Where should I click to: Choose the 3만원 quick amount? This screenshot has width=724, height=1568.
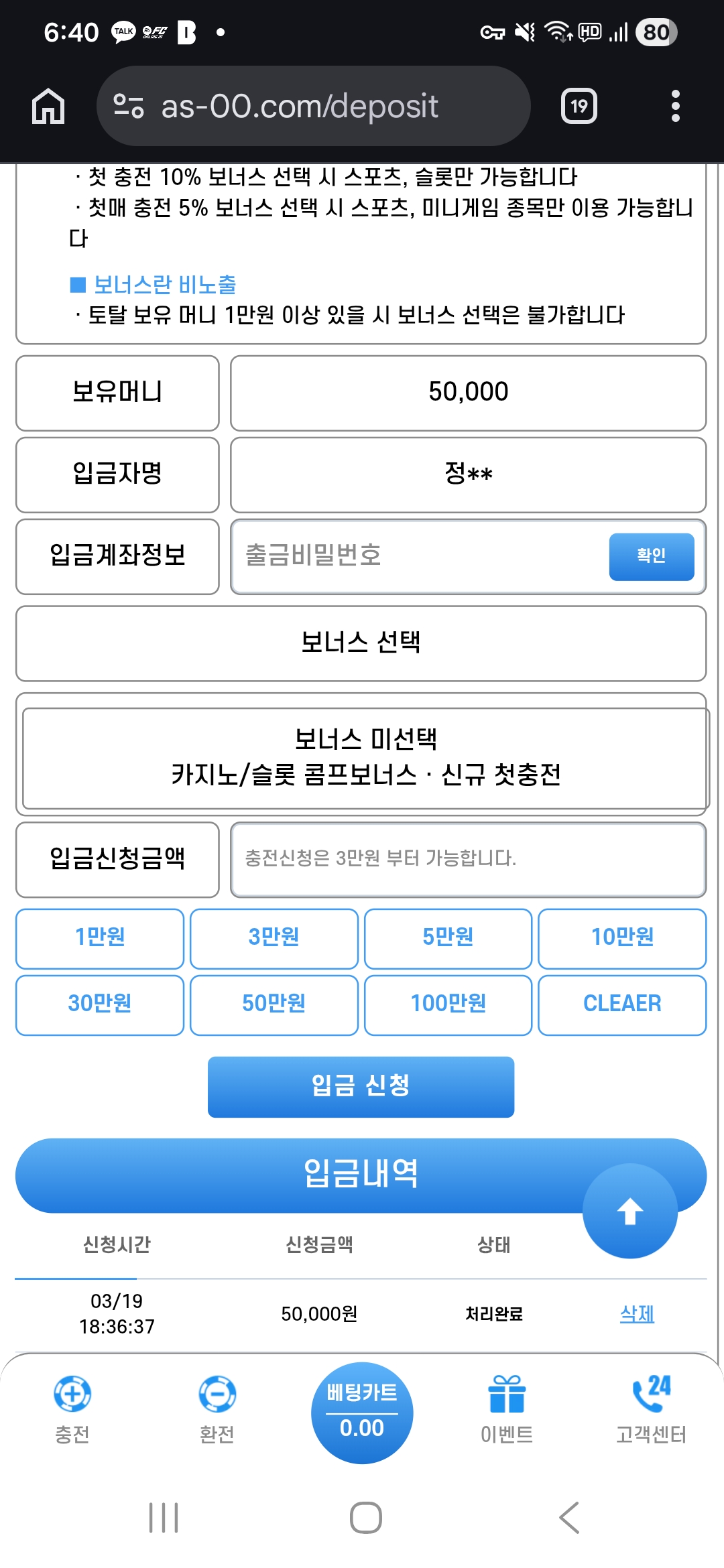click(274, 938)
